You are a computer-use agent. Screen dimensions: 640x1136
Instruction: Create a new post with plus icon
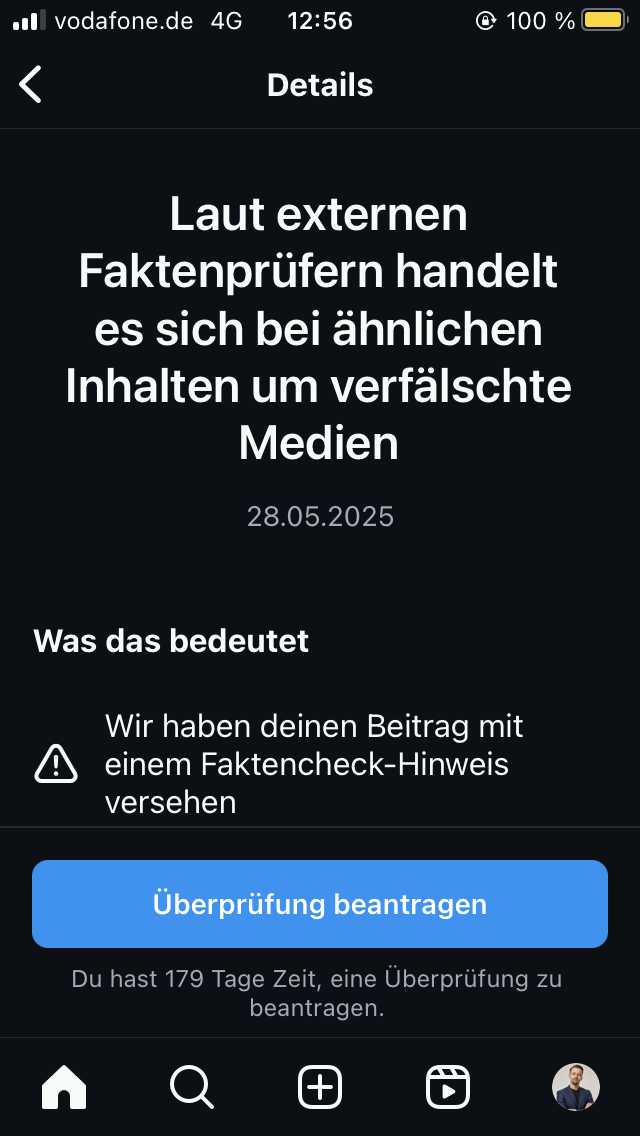320,1087
